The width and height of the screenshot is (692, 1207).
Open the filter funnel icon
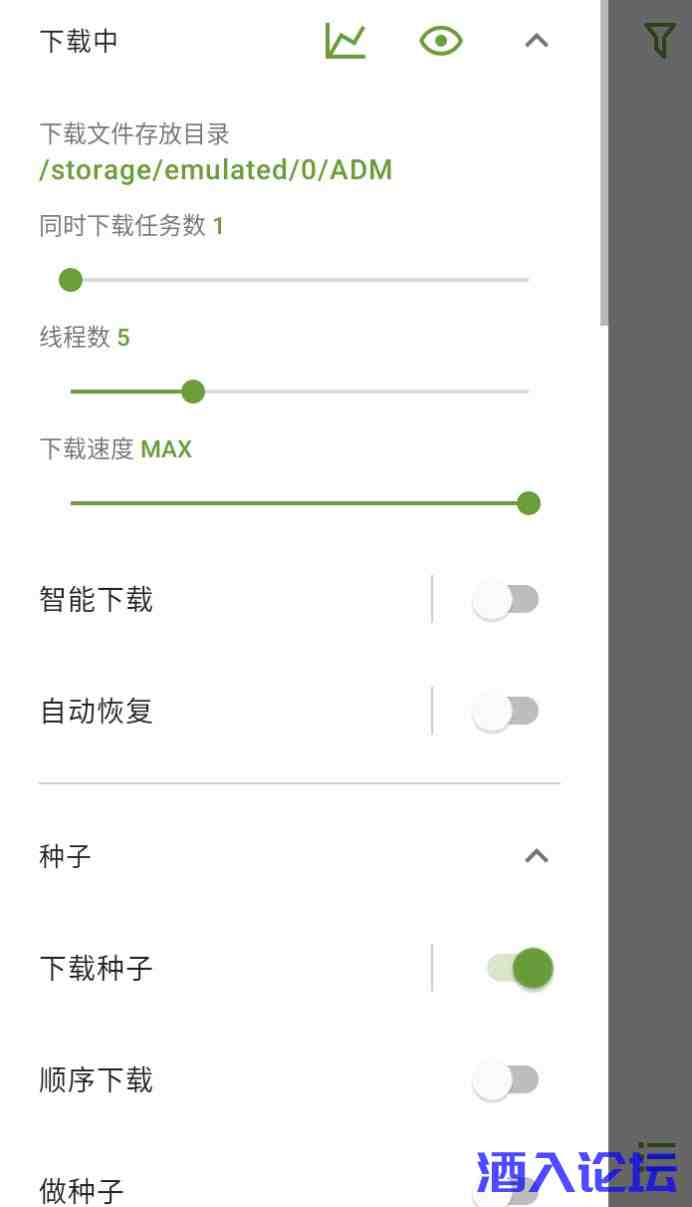pyautogui.click(x=659, y=41)
